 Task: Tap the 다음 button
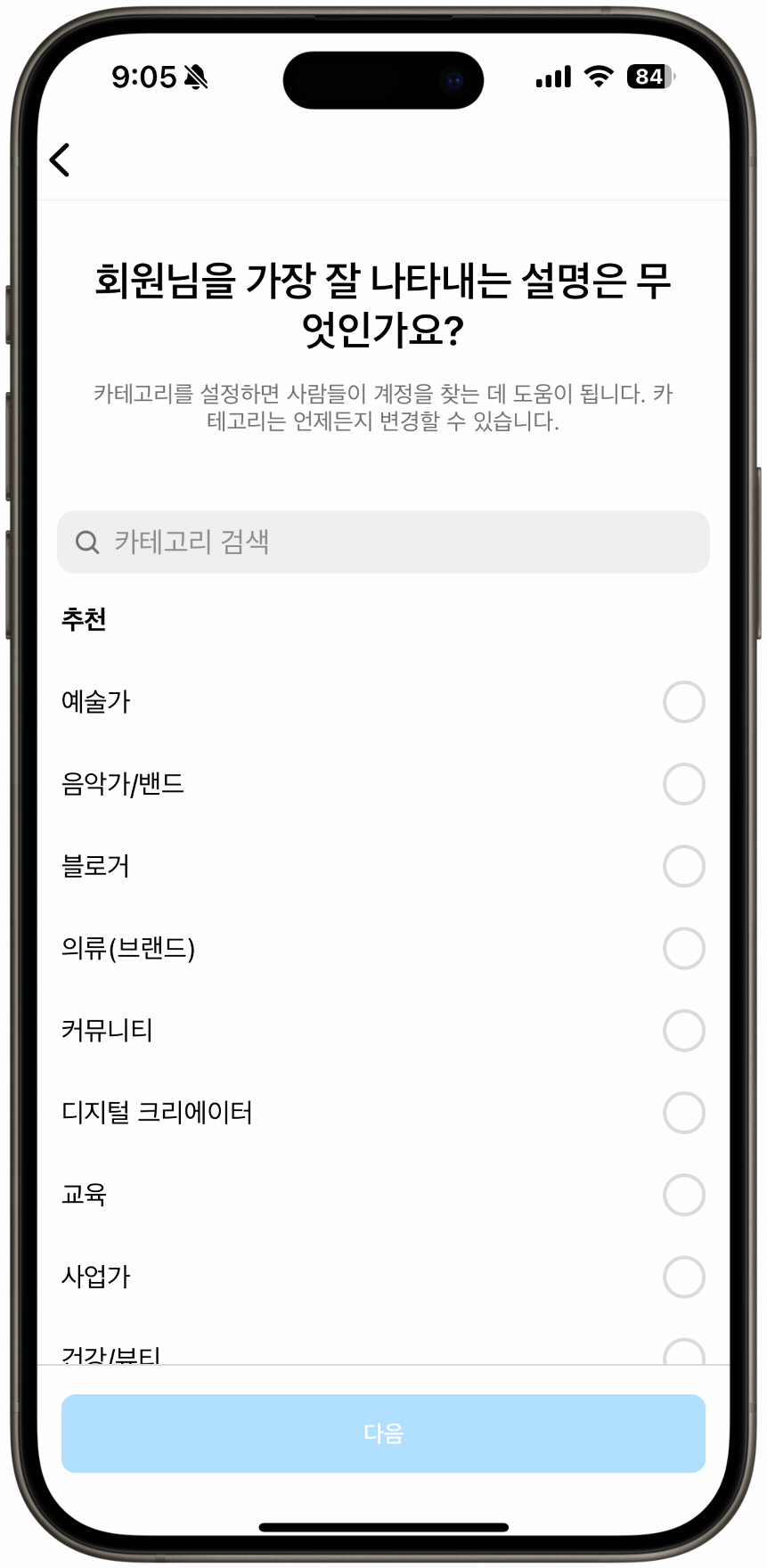click(x=383, y=1433)
